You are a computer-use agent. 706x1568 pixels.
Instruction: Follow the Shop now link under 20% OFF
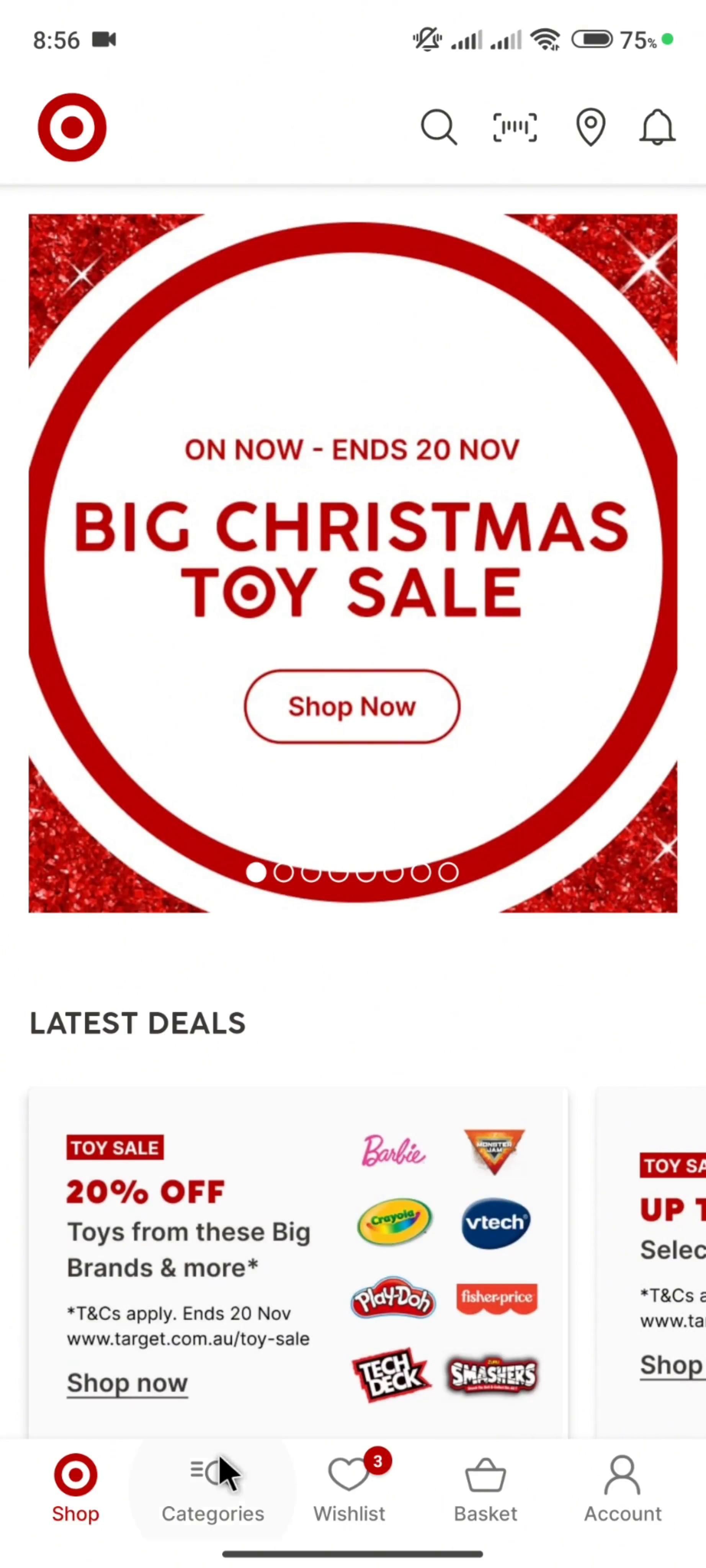pyautogui.click(x=127, y=1383)
